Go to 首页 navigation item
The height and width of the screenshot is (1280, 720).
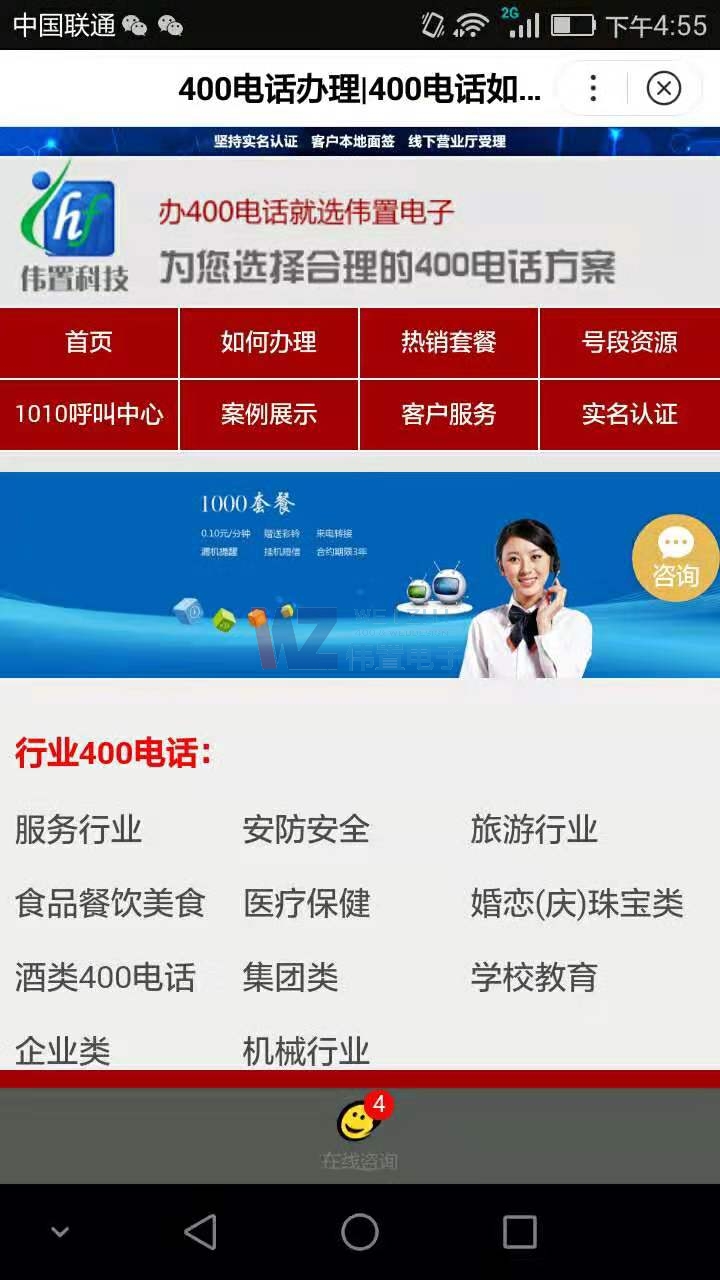pos(89,343)
